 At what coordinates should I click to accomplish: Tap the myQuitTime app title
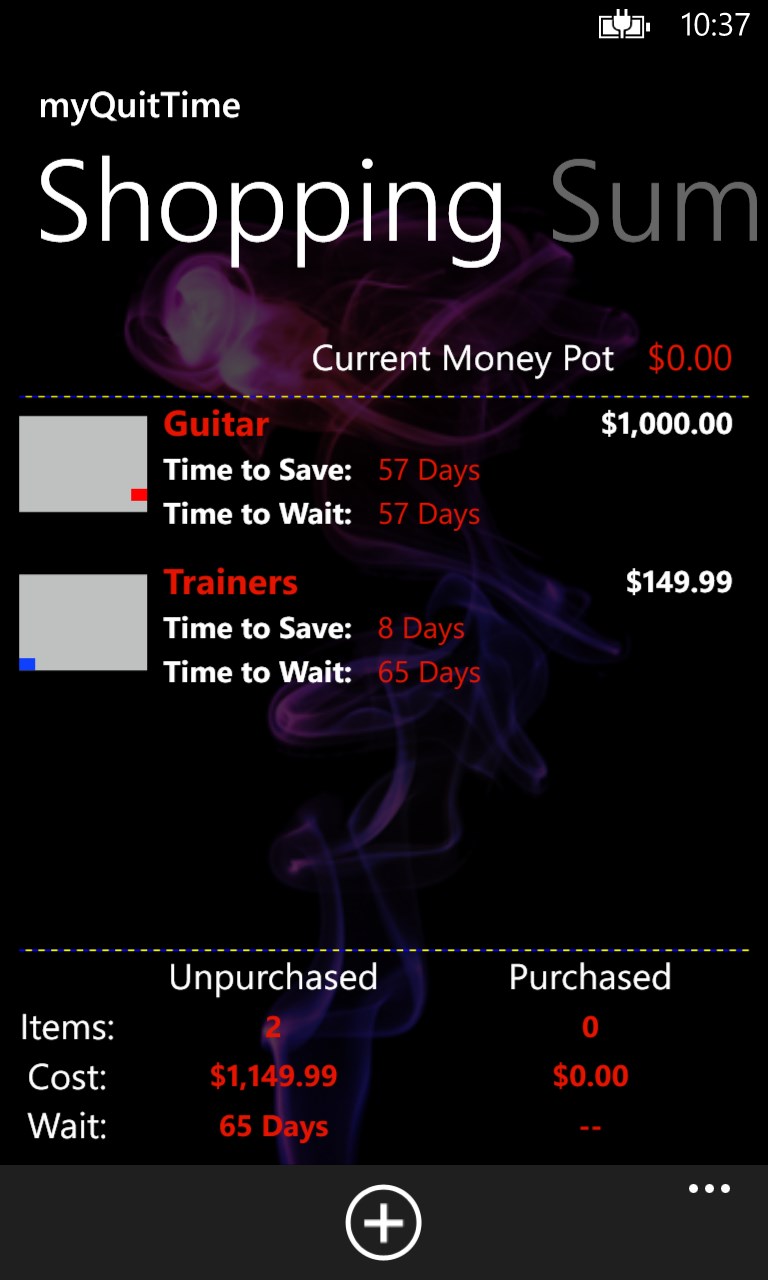pos(139,105)
